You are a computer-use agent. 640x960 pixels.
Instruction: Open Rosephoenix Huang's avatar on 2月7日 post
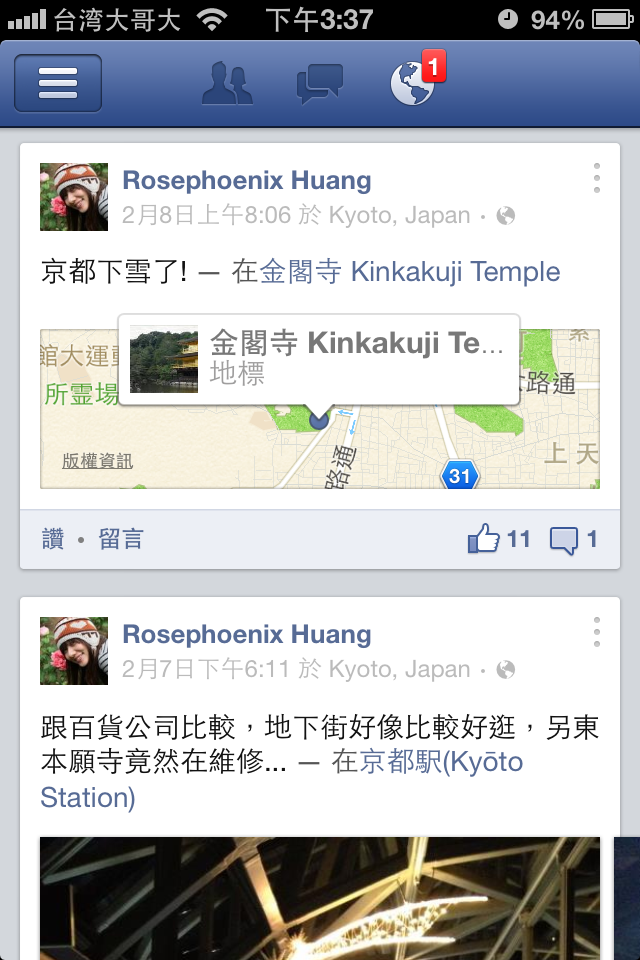(x=74, y=650)
